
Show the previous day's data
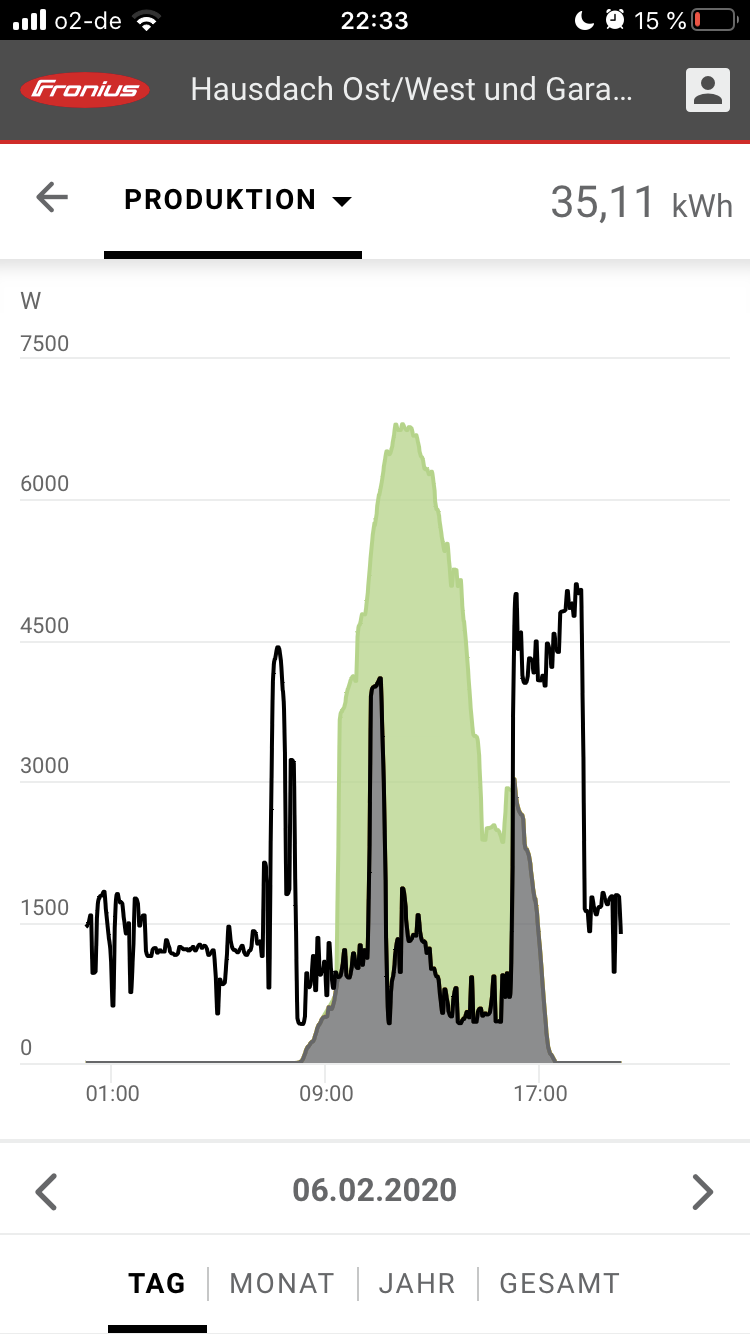pos(46,1191)
